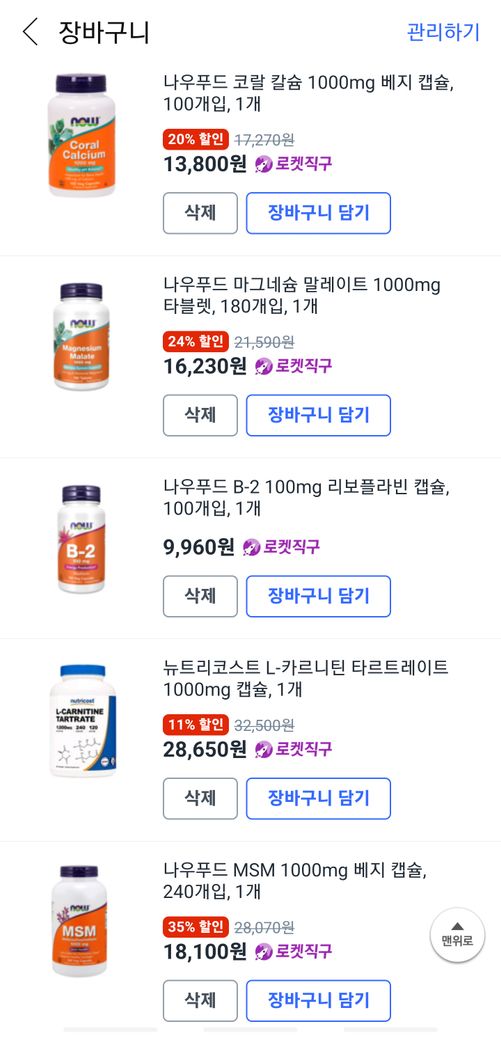Viewport: 501px width, 1040px height.
Task: Open the L-Carnitine Tartrate product image
Action: [x=83, y=721]
